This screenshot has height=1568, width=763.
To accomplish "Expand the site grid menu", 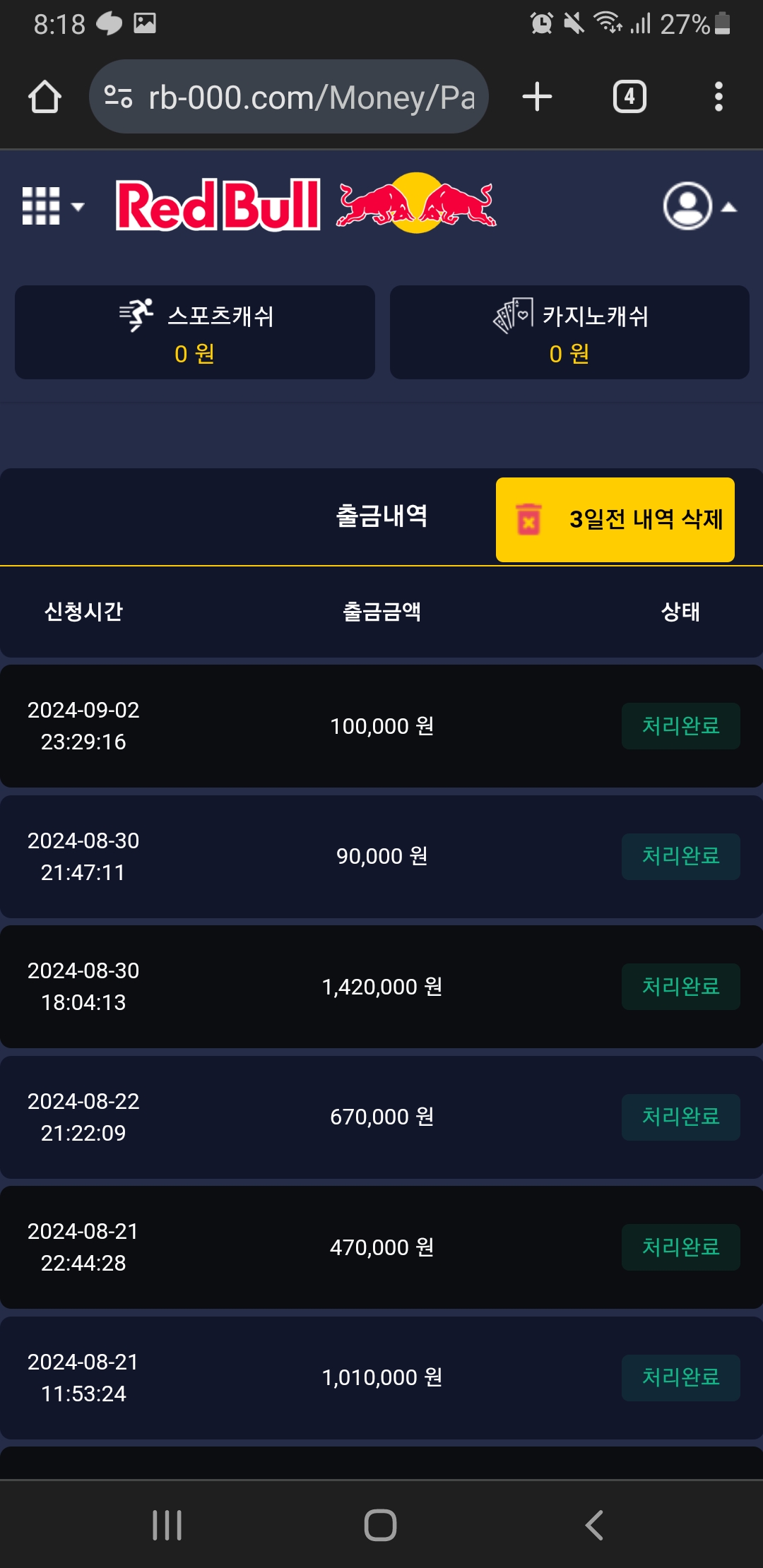I will [x=52, y=206].
